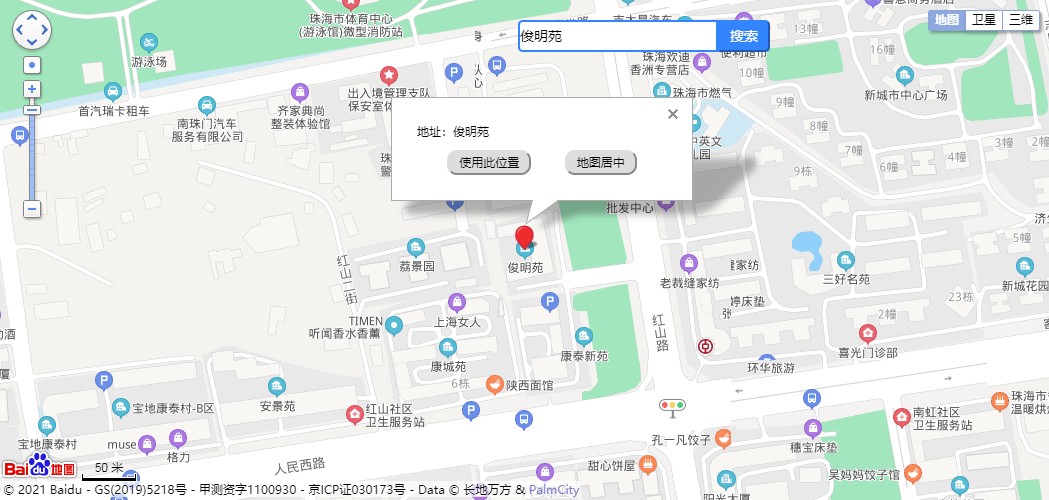This screenshot has width=1049, height=500.
Task: Choose 使用此位置 to use this location
Action: coord(489,162)
